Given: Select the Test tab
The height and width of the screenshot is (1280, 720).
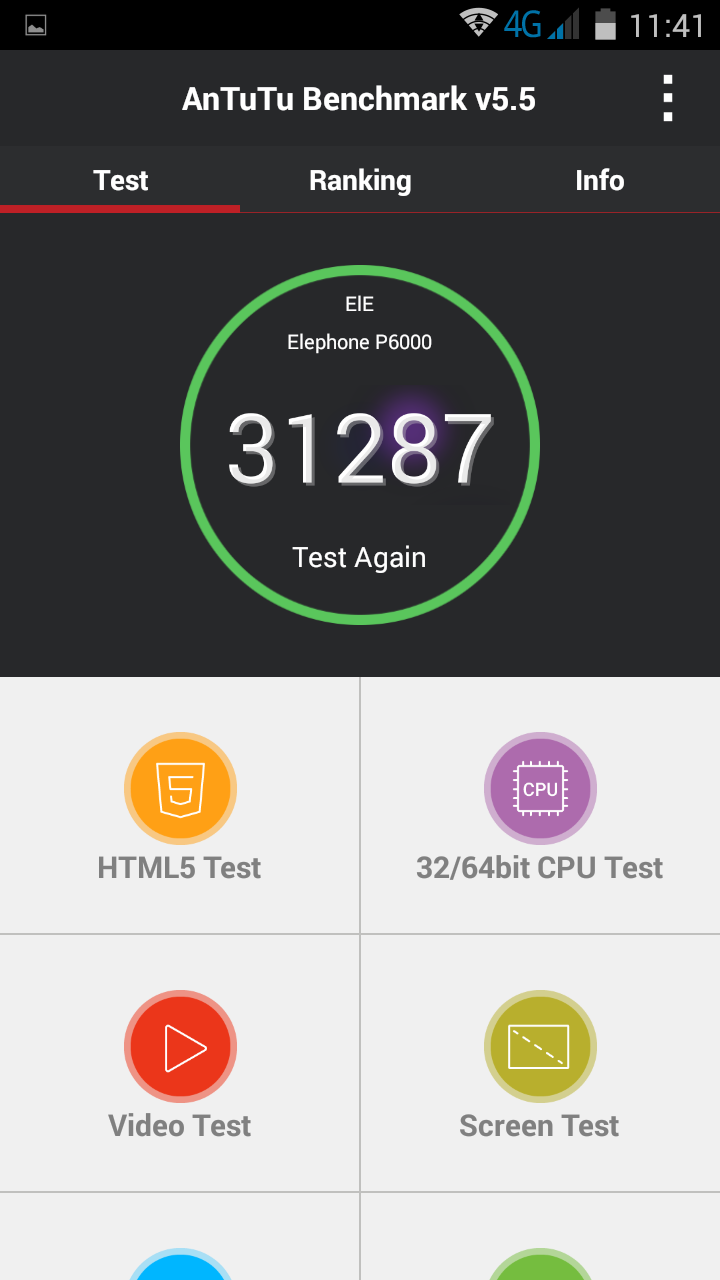Looking at the screenshot, I should point(120,180).
